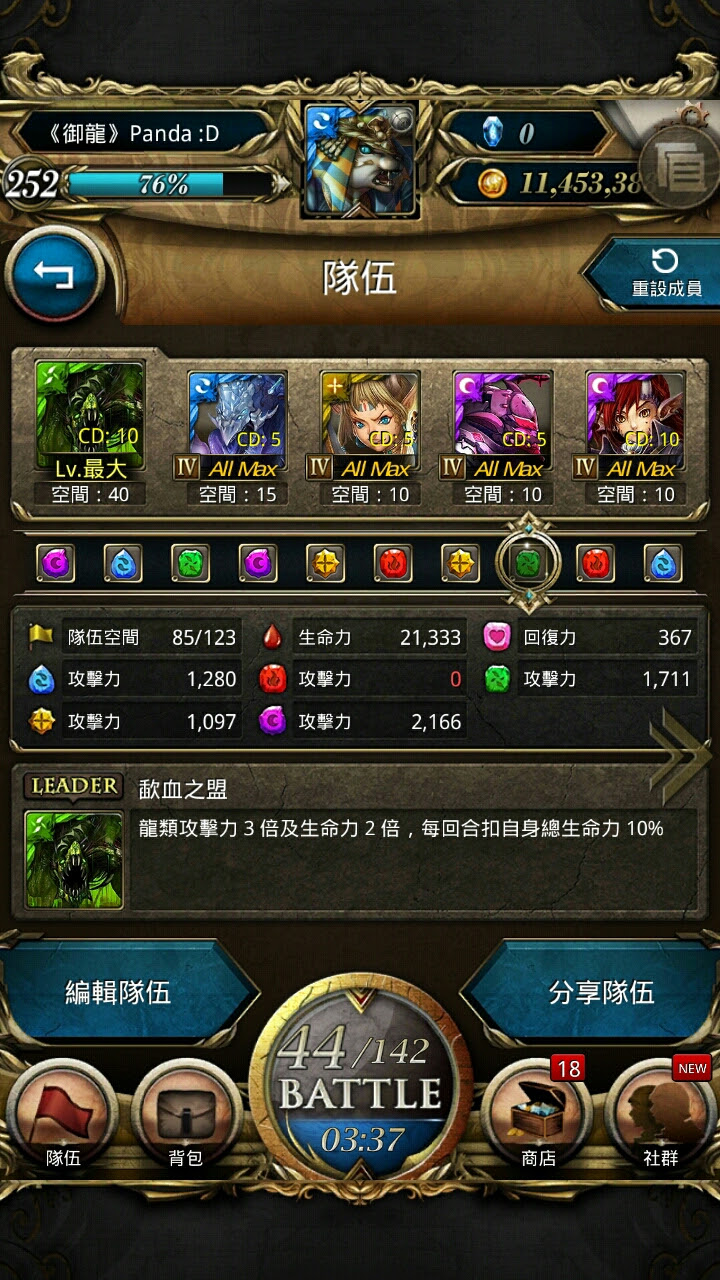Open the player avatar portrait at top
The height and width of the screenshot is (1280, 720).
tap(360, 160)
